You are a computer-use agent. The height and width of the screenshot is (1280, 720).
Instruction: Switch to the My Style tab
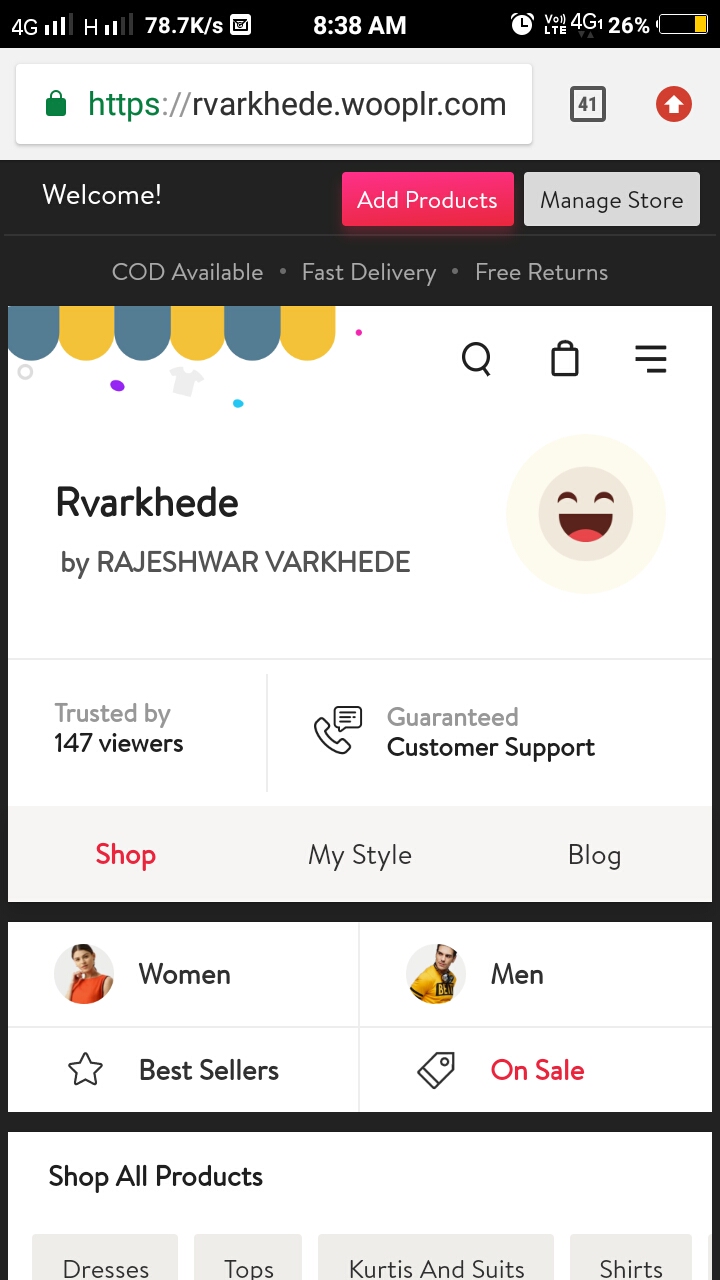(x=360, y=855)
